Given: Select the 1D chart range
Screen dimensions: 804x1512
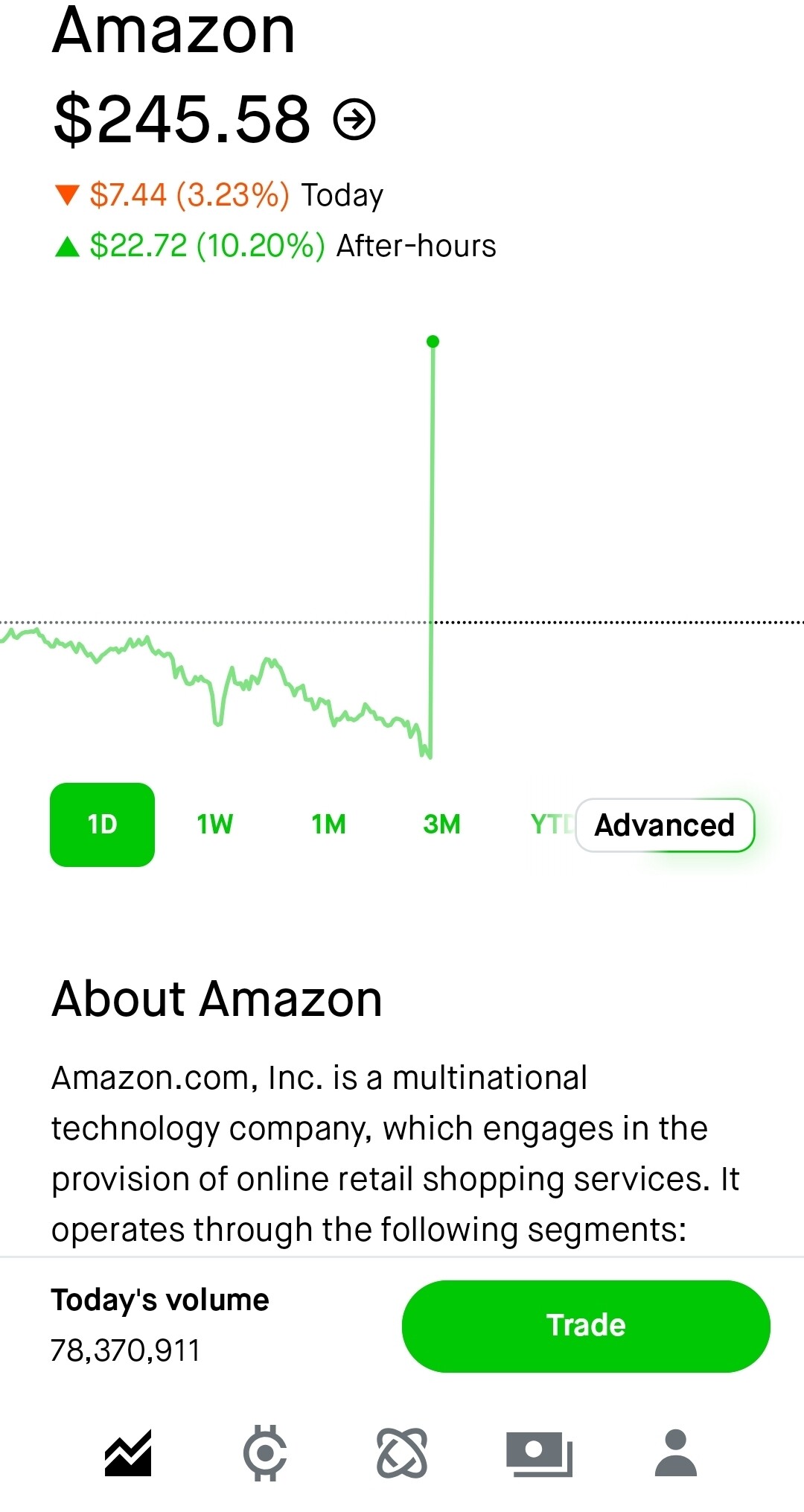Looking at the screenshot, I should point(102,825).
